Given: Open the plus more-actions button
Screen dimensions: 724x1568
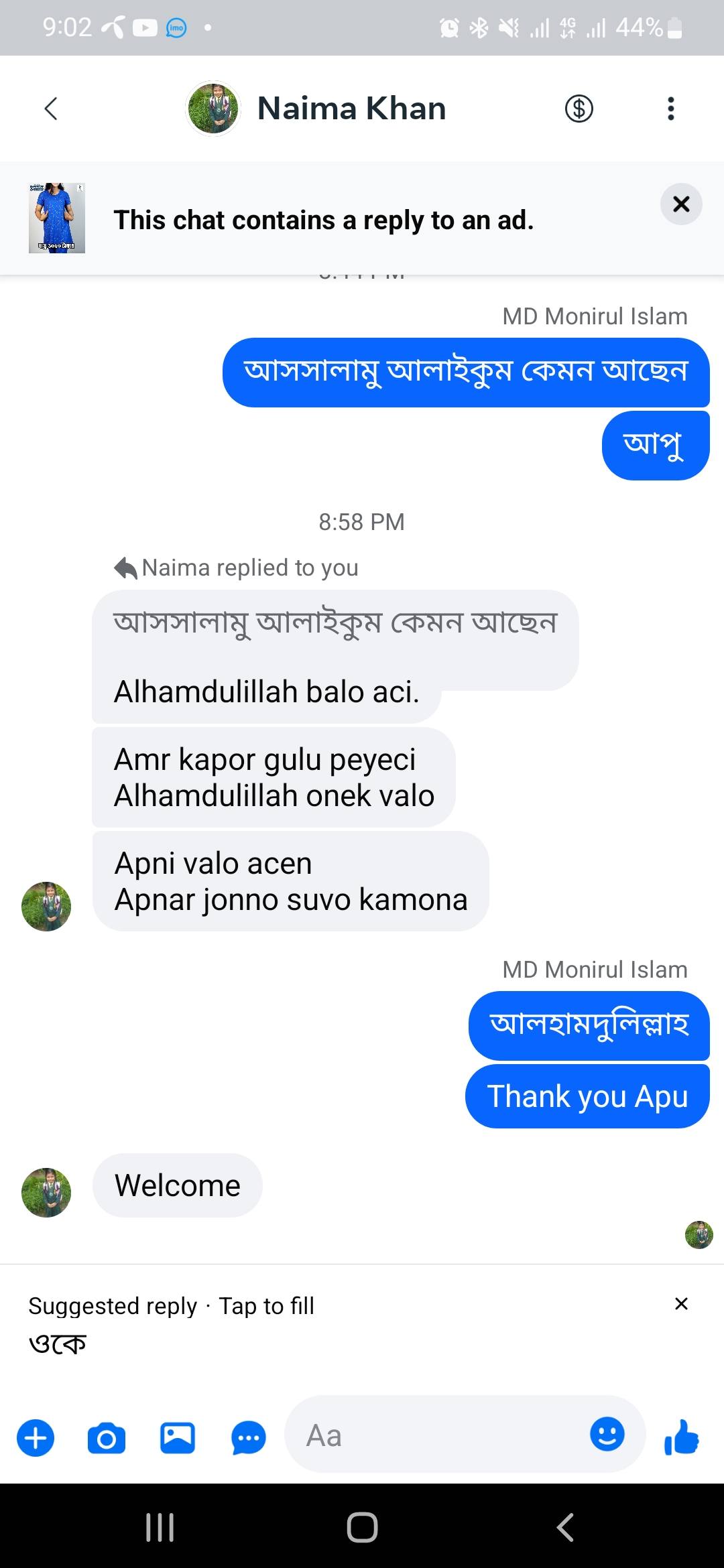Looking at the screenshot, I should pyautogui.click(x=36, y=1437).
